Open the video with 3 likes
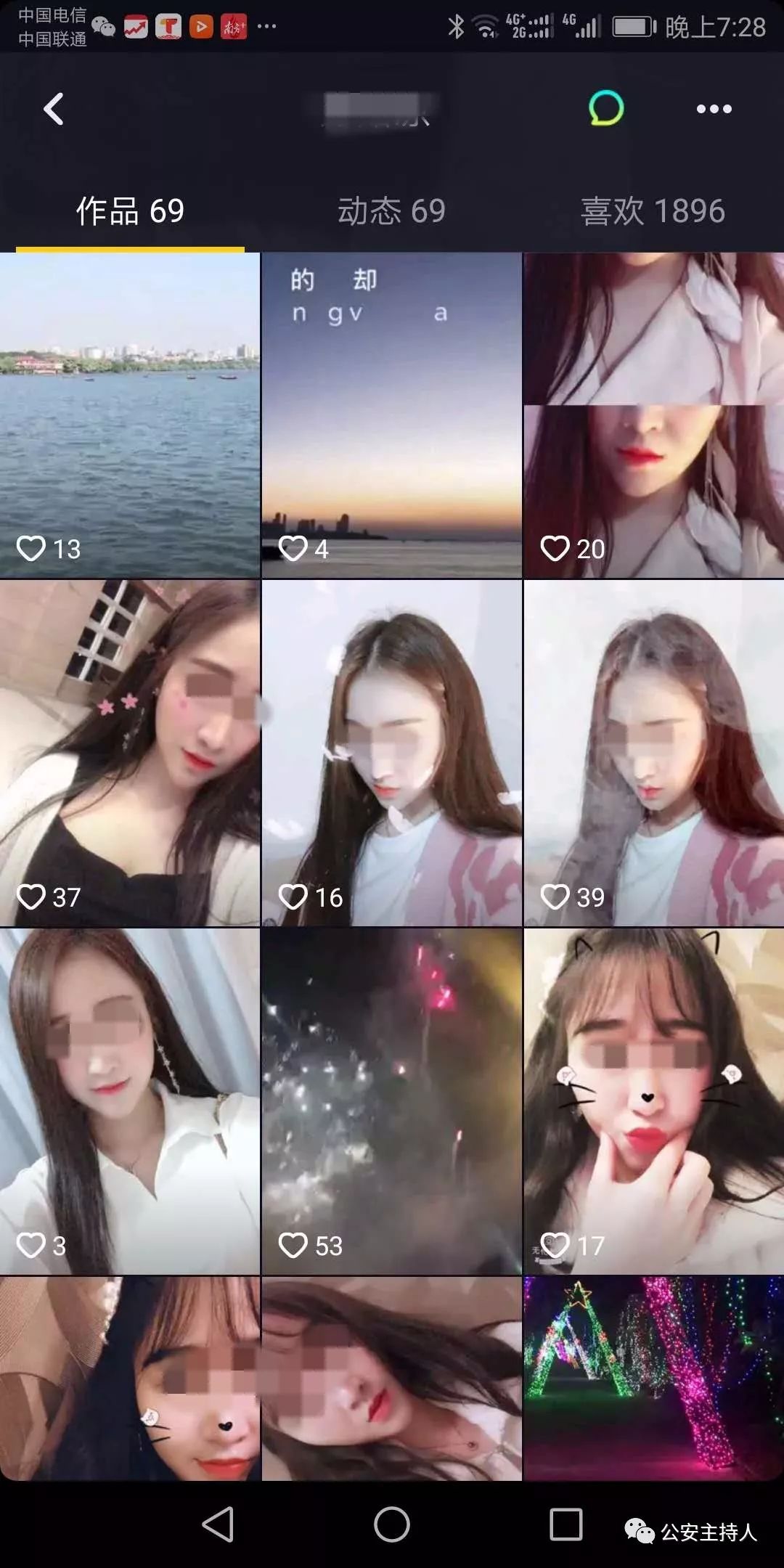 tap(130, 1101)
